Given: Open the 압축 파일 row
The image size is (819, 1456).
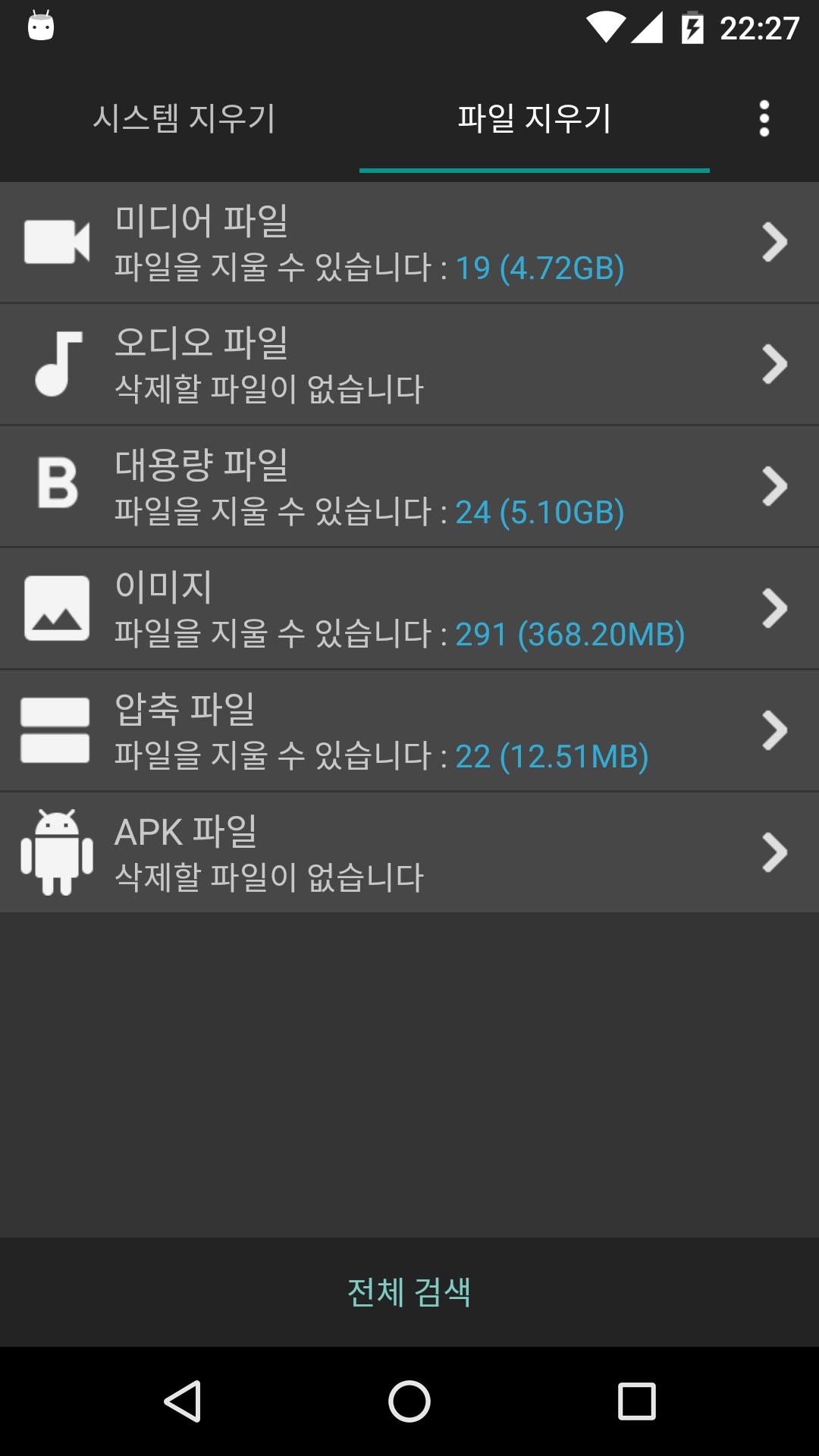Looking at the screenshot, I should (409, 731).
